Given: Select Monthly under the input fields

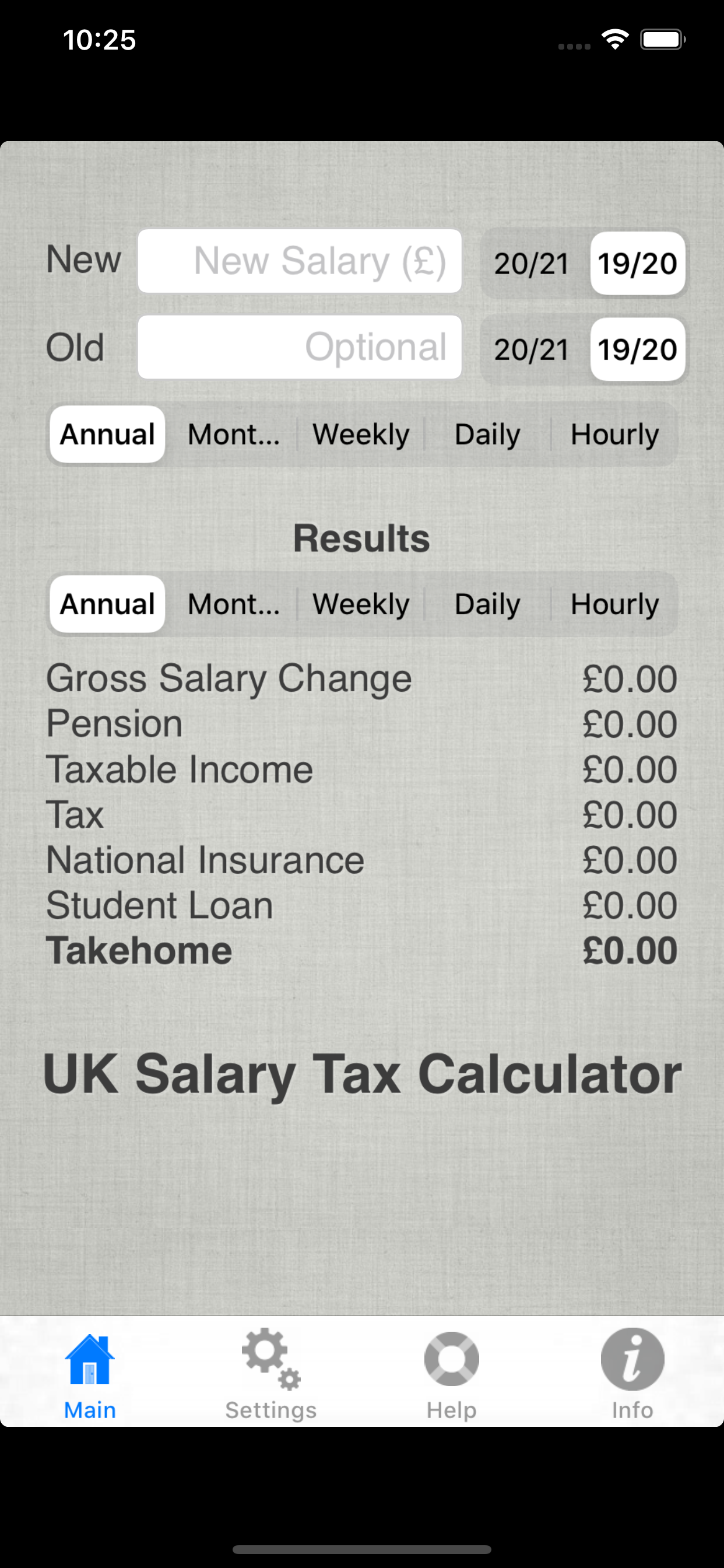Looking at the screenshot, I should (x=233, y=434).
